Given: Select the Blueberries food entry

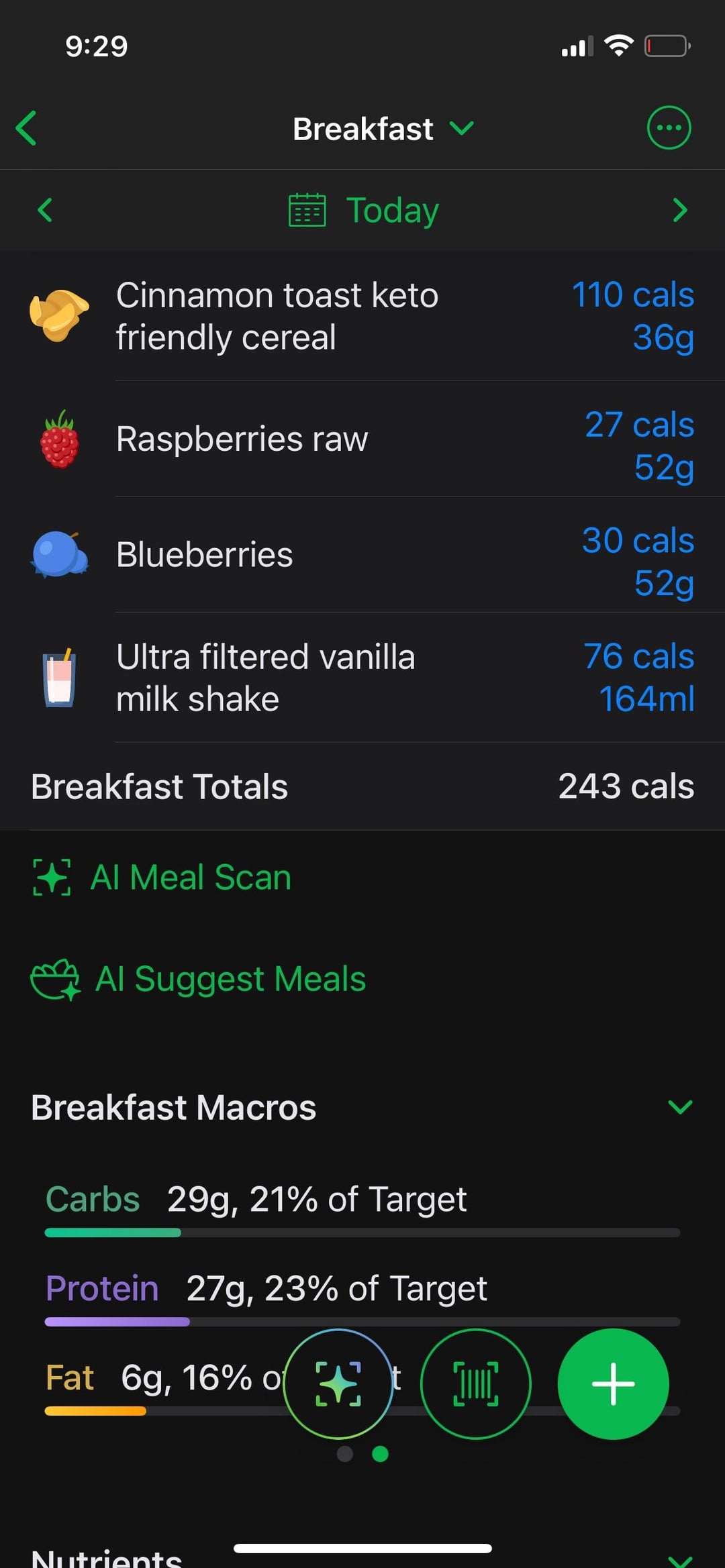Looking at the screenshot, I should [362, 555].
